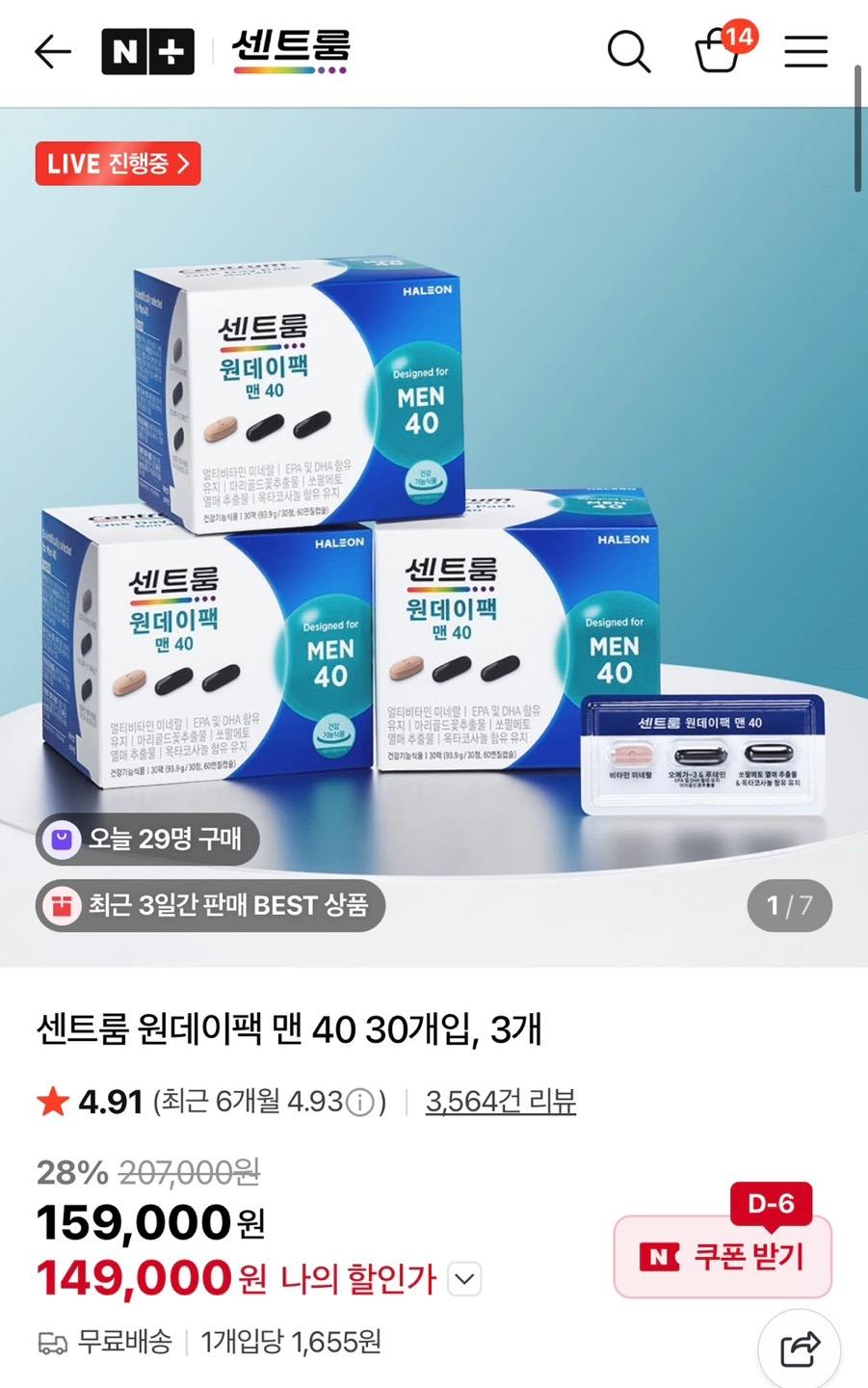Show info about the recent 6-month rating
The height and width of the screenshot is (1388, 868).
(359, 1102)
